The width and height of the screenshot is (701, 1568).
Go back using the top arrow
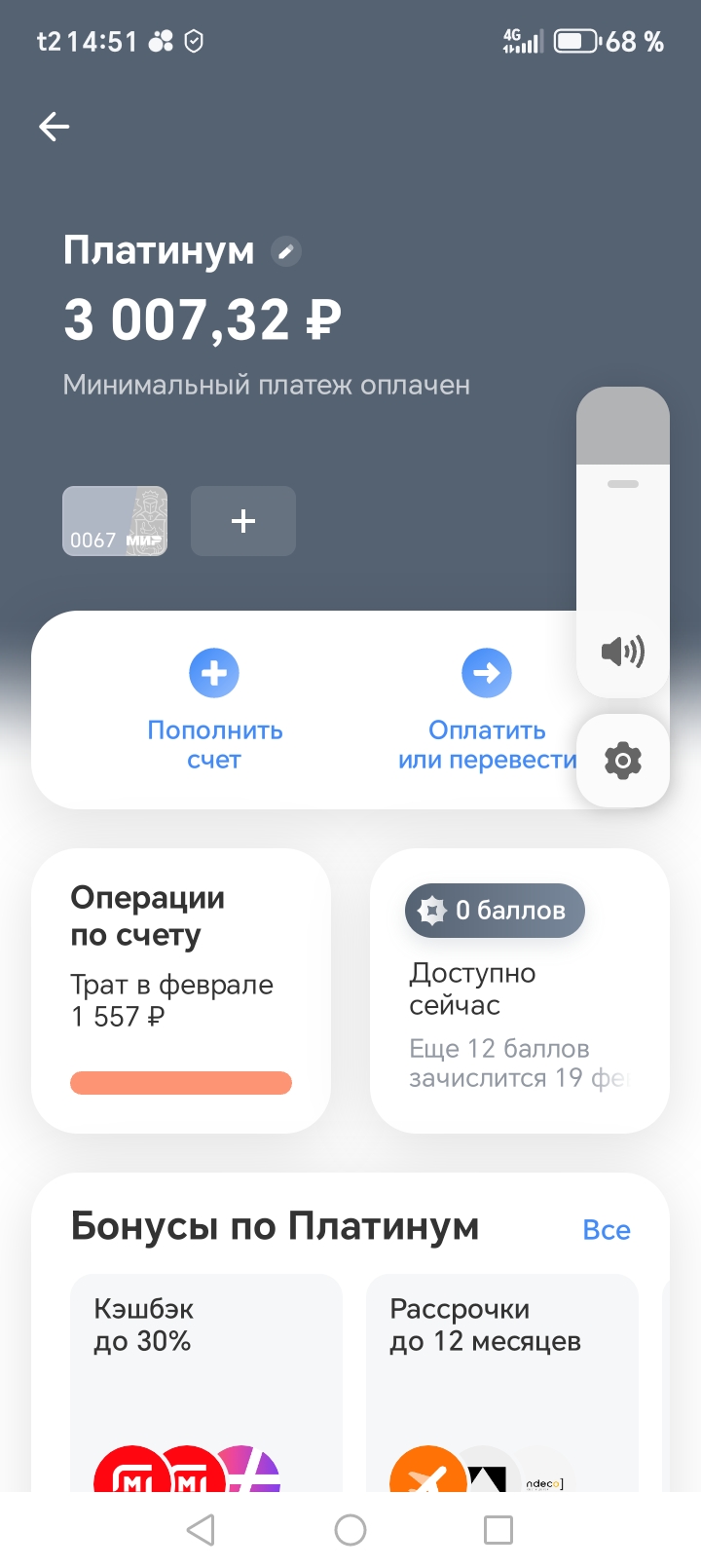(55, 127)
